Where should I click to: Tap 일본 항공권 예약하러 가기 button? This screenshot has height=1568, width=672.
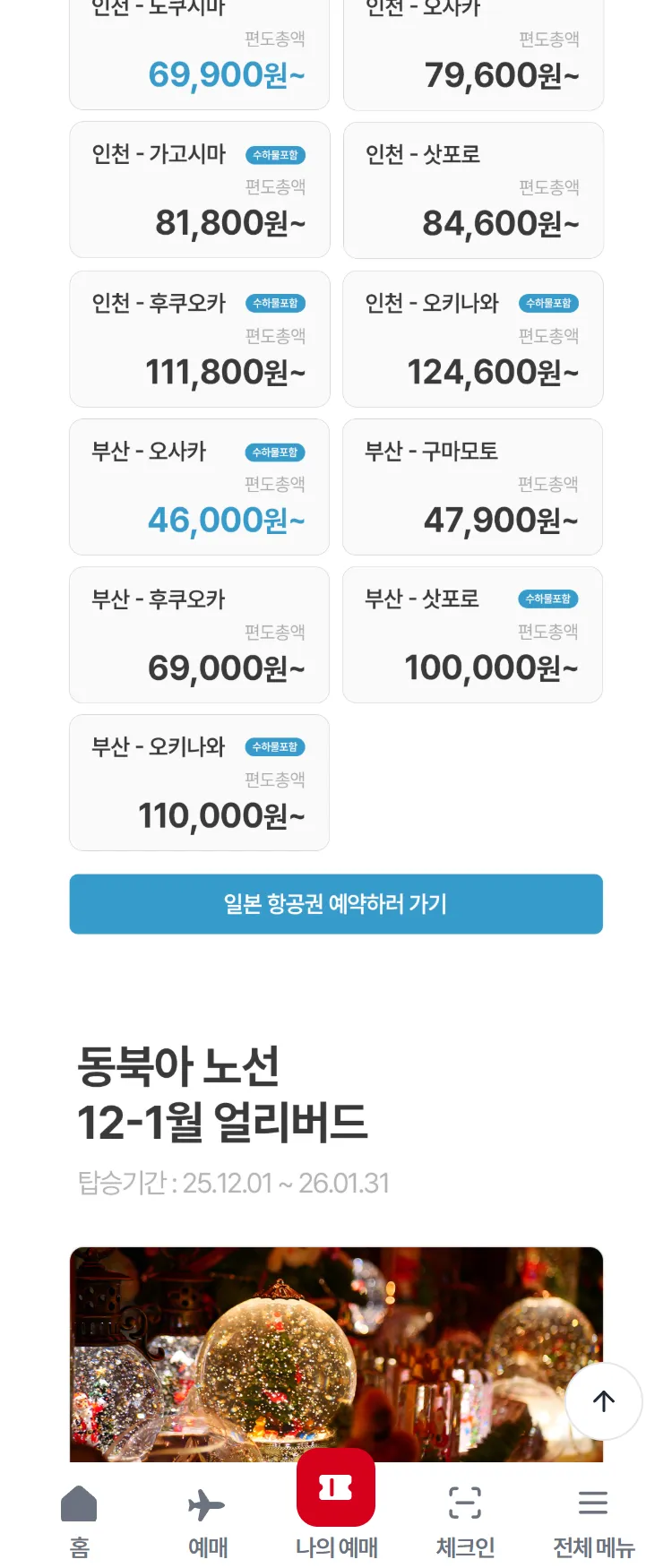pos(336,904)
